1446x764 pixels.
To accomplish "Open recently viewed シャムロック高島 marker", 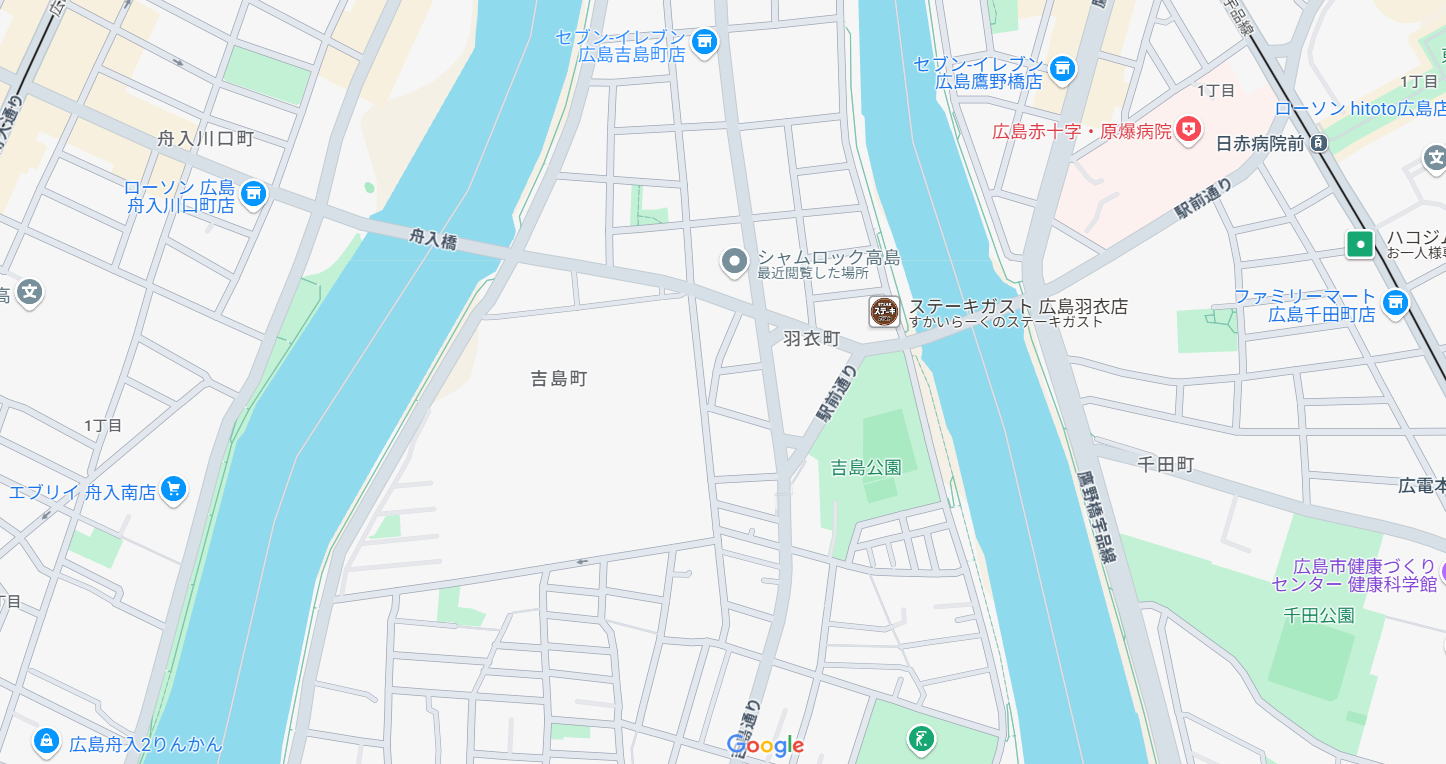I will click(734, 262).
